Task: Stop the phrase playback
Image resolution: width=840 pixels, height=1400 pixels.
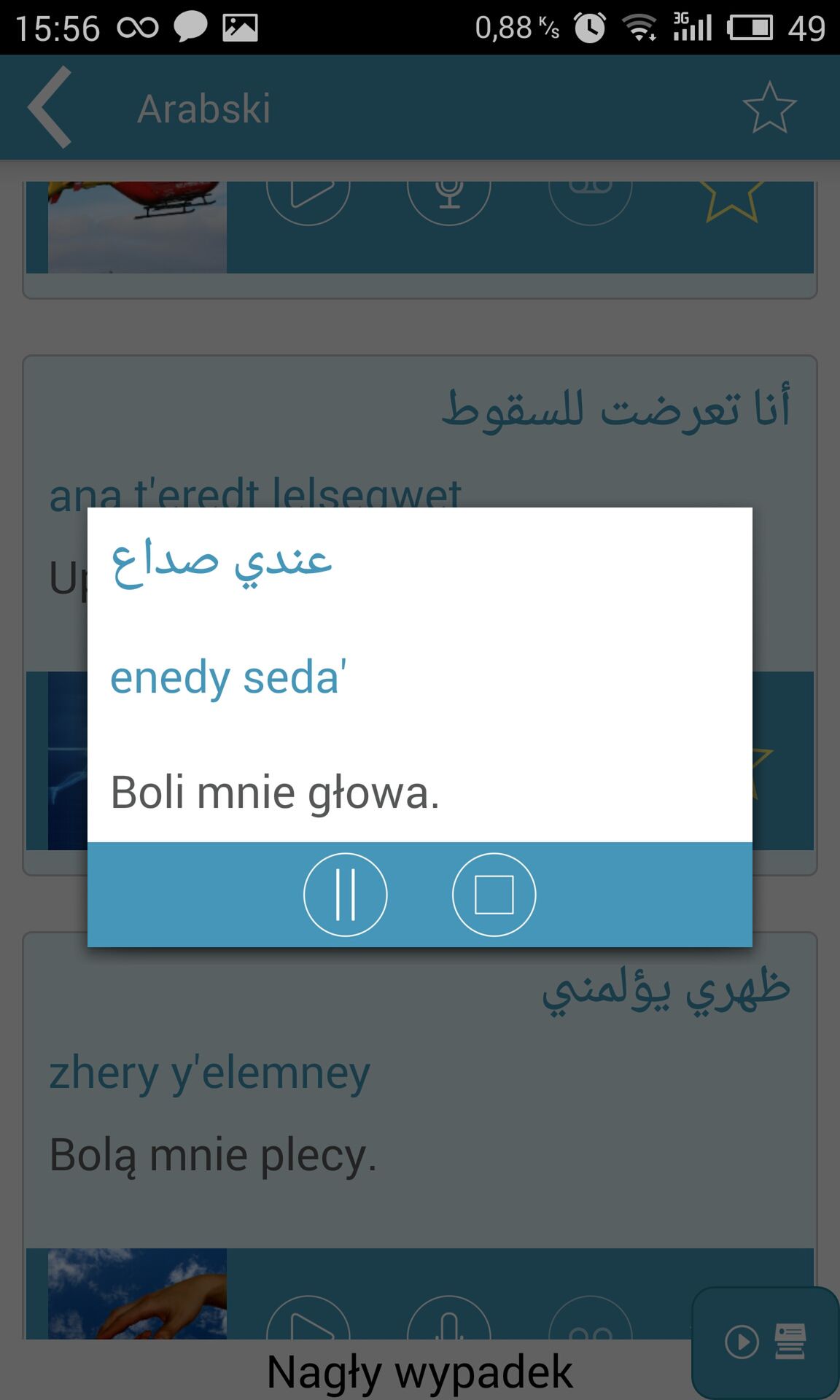Action: tap(494, 895)
